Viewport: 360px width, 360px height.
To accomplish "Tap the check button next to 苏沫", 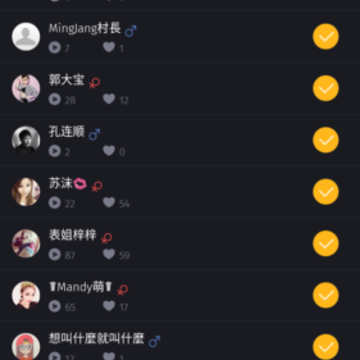I will click(326, 192).
